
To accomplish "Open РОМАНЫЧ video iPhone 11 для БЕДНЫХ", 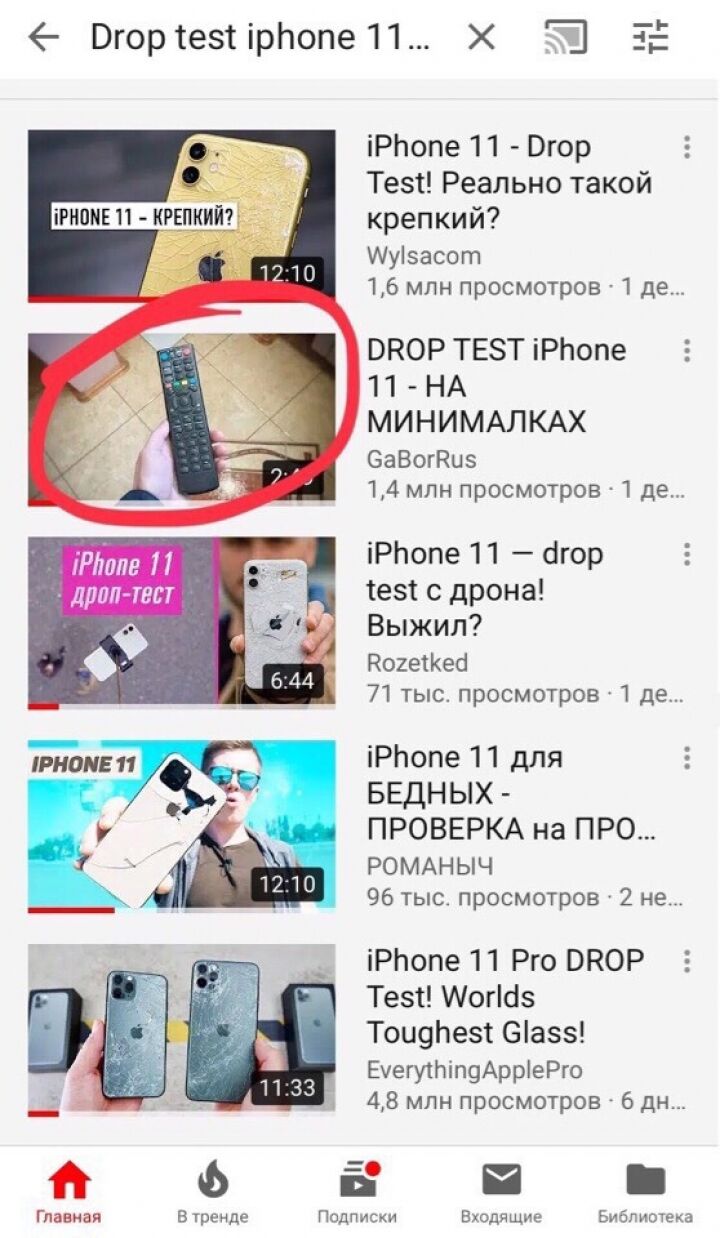I will point(182,826).
